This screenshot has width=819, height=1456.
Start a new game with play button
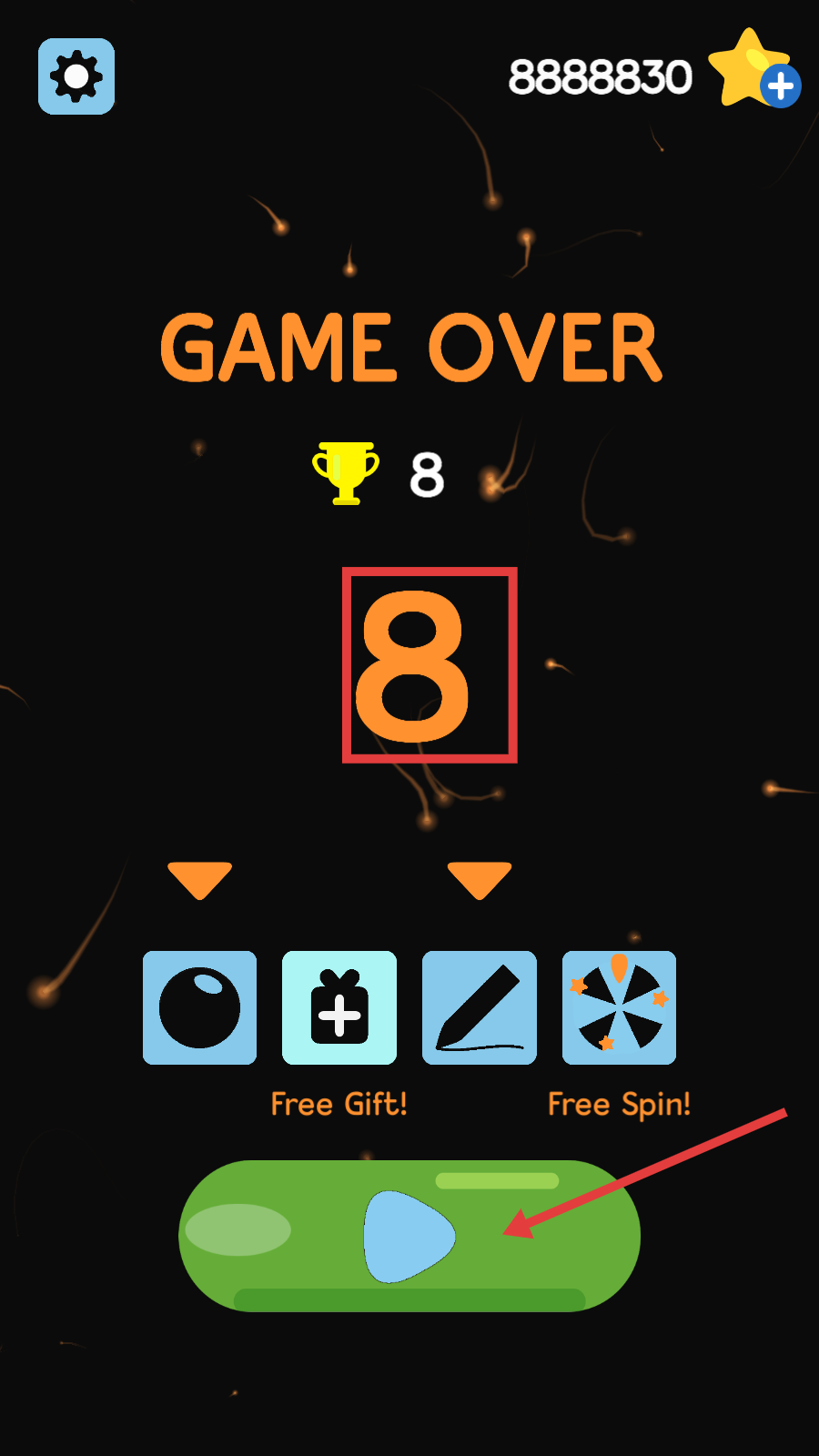coord(409,1236)
